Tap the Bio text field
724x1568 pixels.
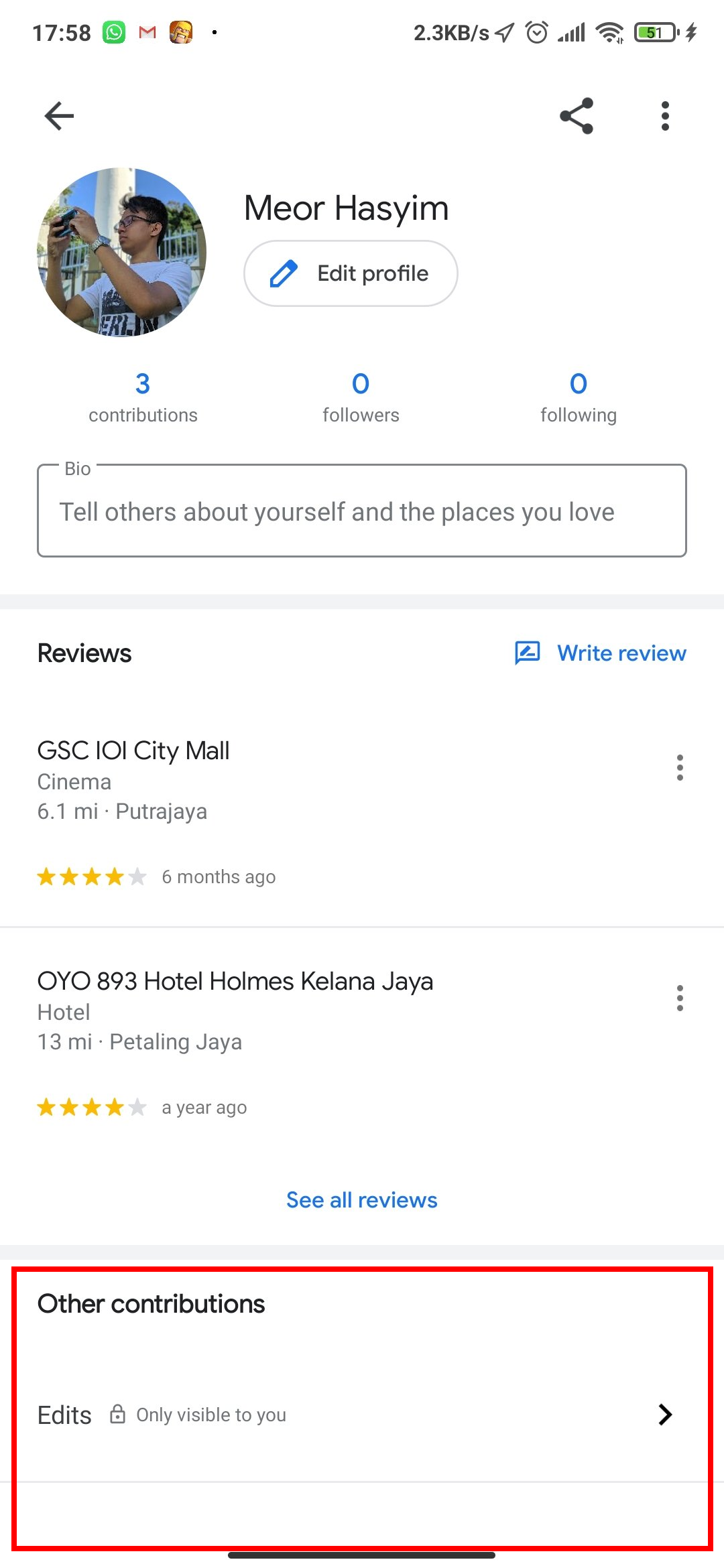click(362, 512)
